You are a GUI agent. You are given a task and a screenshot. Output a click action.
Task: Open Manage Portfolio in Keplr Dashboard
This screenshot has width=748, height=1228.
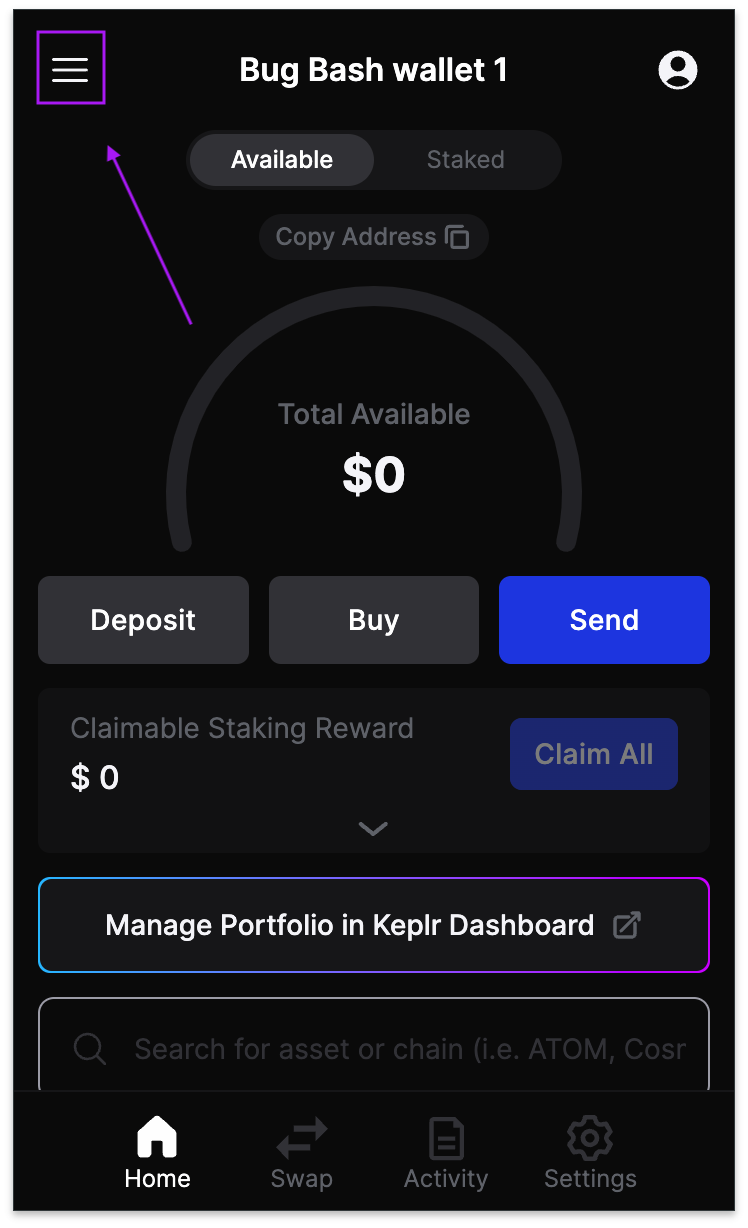coord(373,925)
